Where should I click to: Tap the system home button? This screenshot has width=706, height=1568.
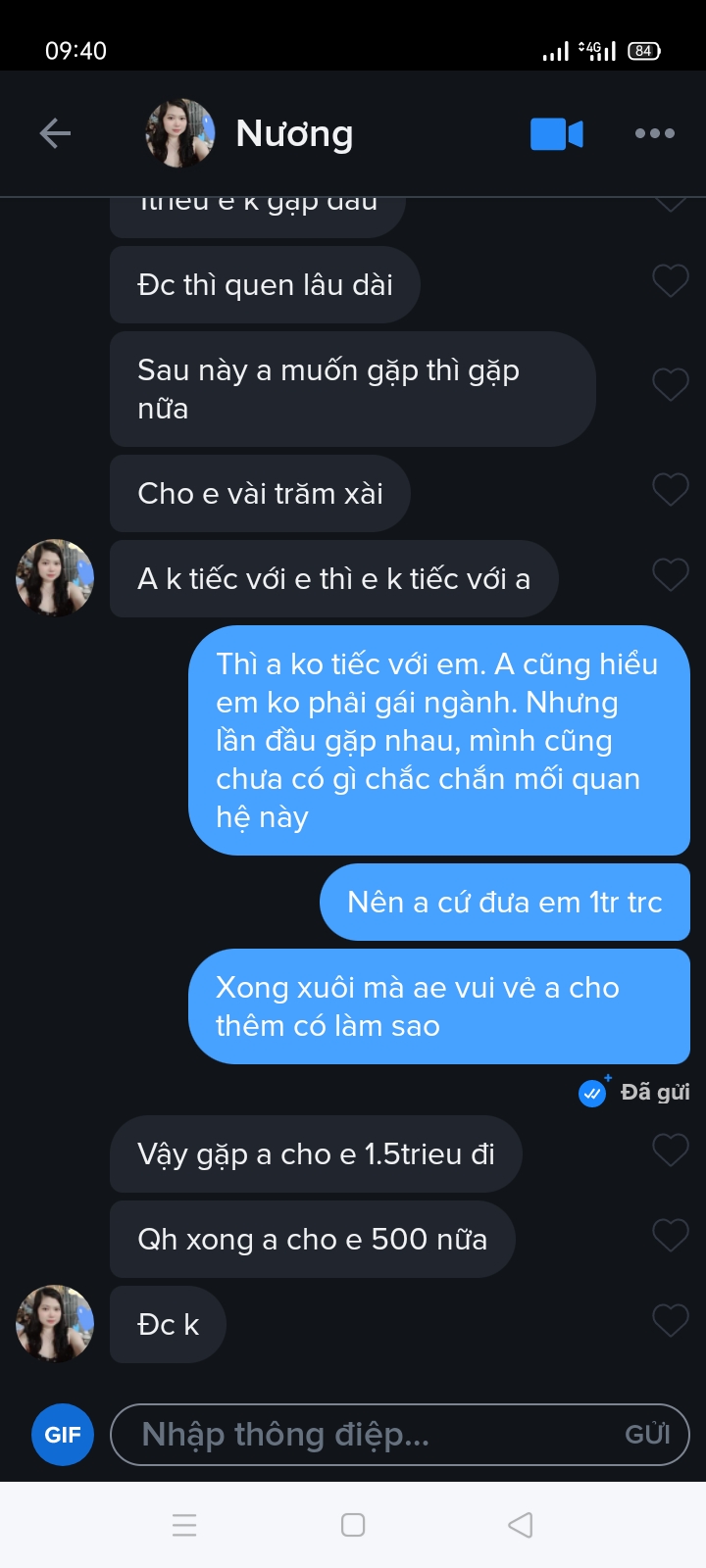pyautogui.click(x=353, y=1525)
